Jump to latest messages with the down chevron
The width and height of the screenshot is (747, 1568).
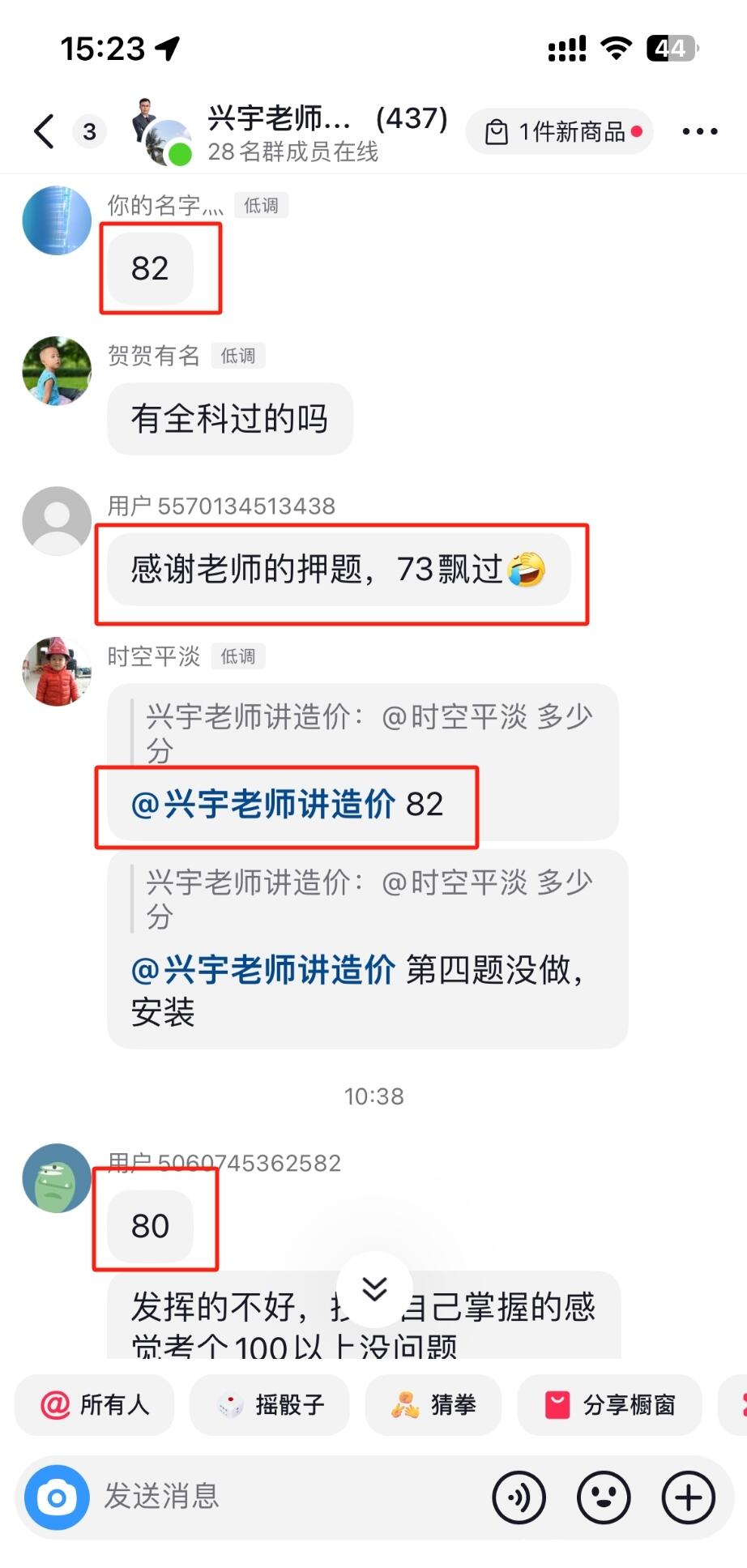pos(374,1288)
